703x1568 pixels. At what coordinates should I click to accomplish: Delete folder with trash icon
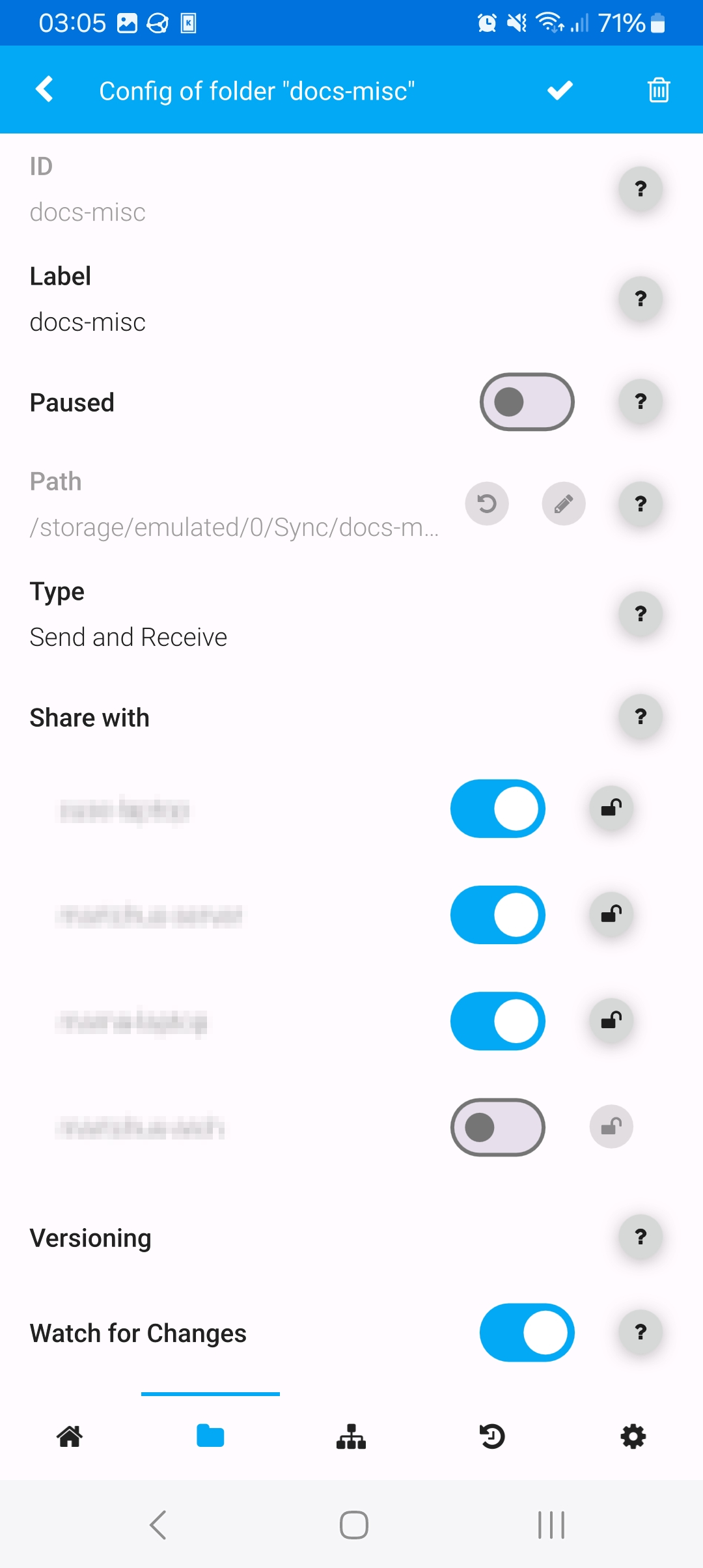659,90
